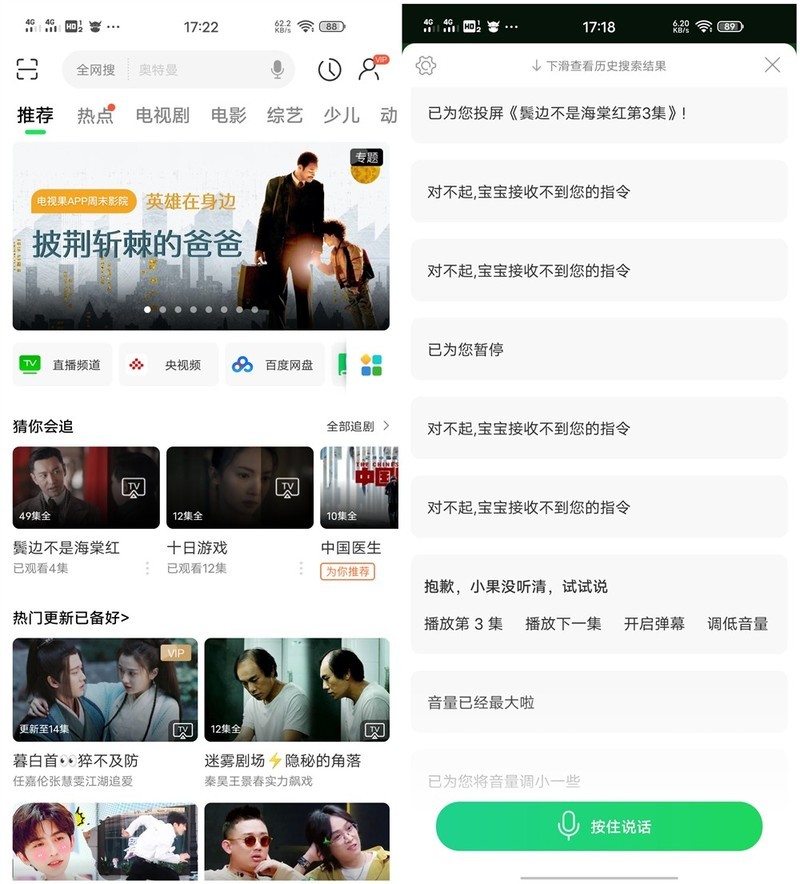Open 百度网盘 from its shortcut icon
This screenshot has height=884, width=800.
click(243, 364)
